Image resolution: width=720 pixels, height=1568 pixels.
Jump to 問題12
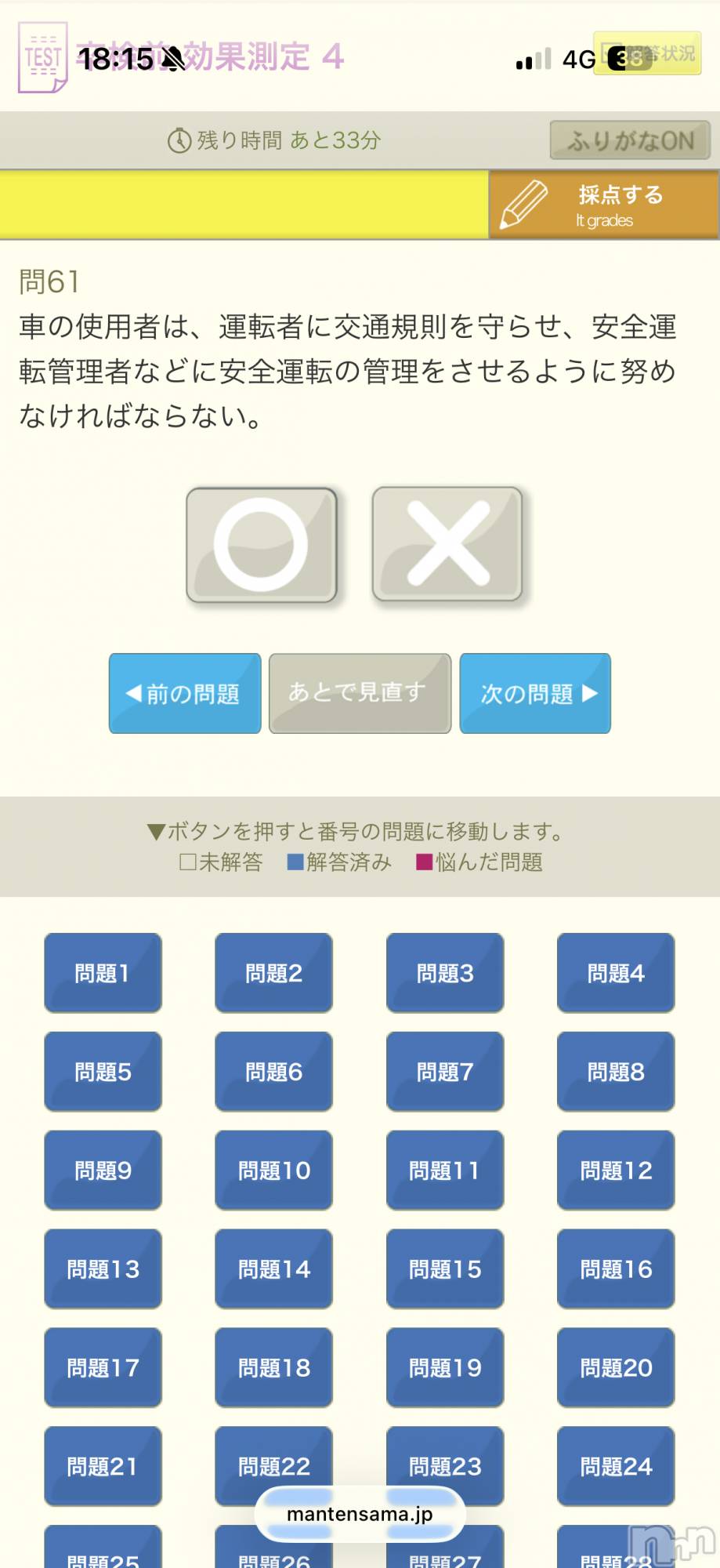click(x=616, y=1171)
